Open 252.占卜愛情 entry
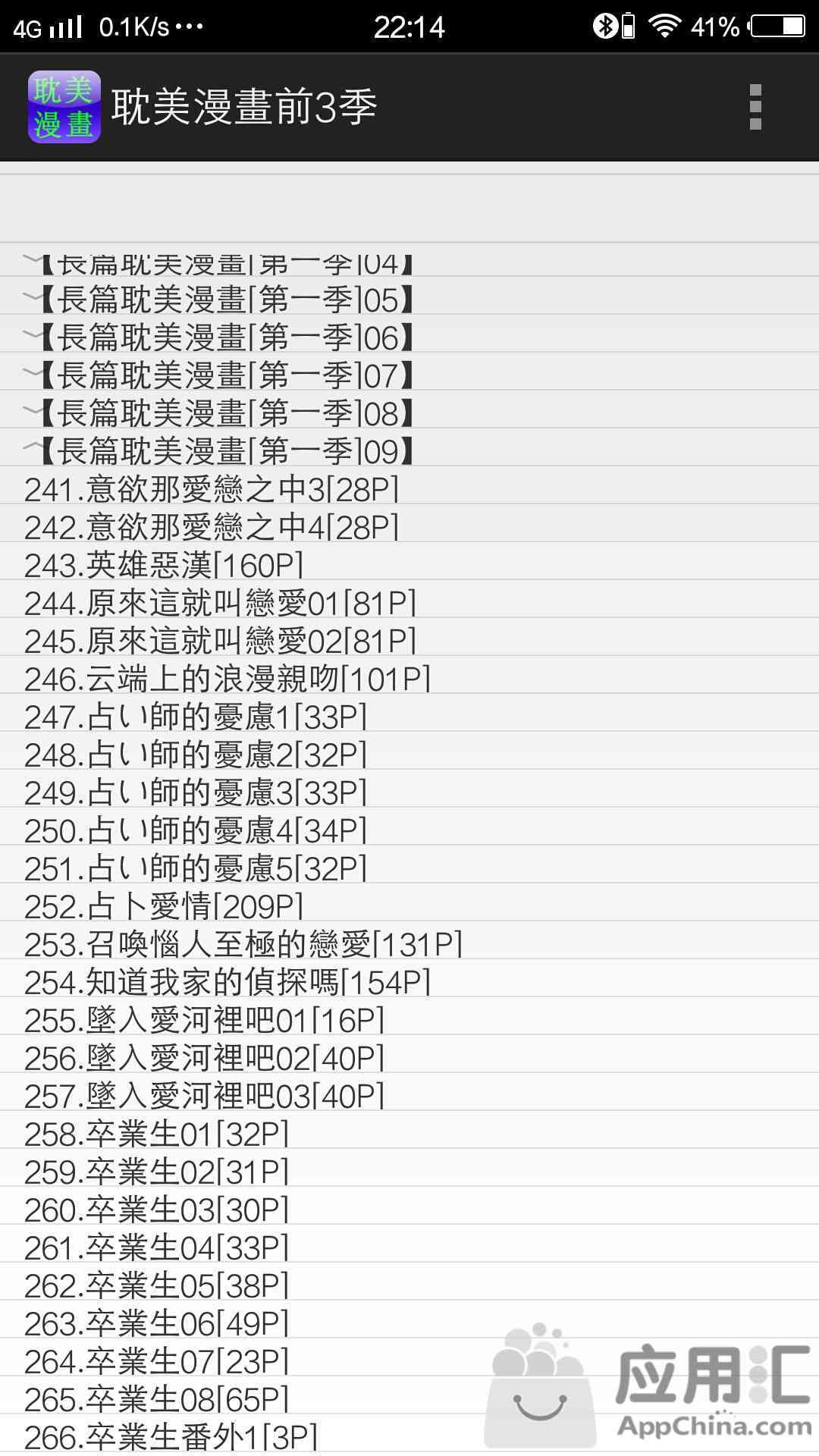Screen dimensions: 819x1456 pyautogui.click(x=409, y=906)
